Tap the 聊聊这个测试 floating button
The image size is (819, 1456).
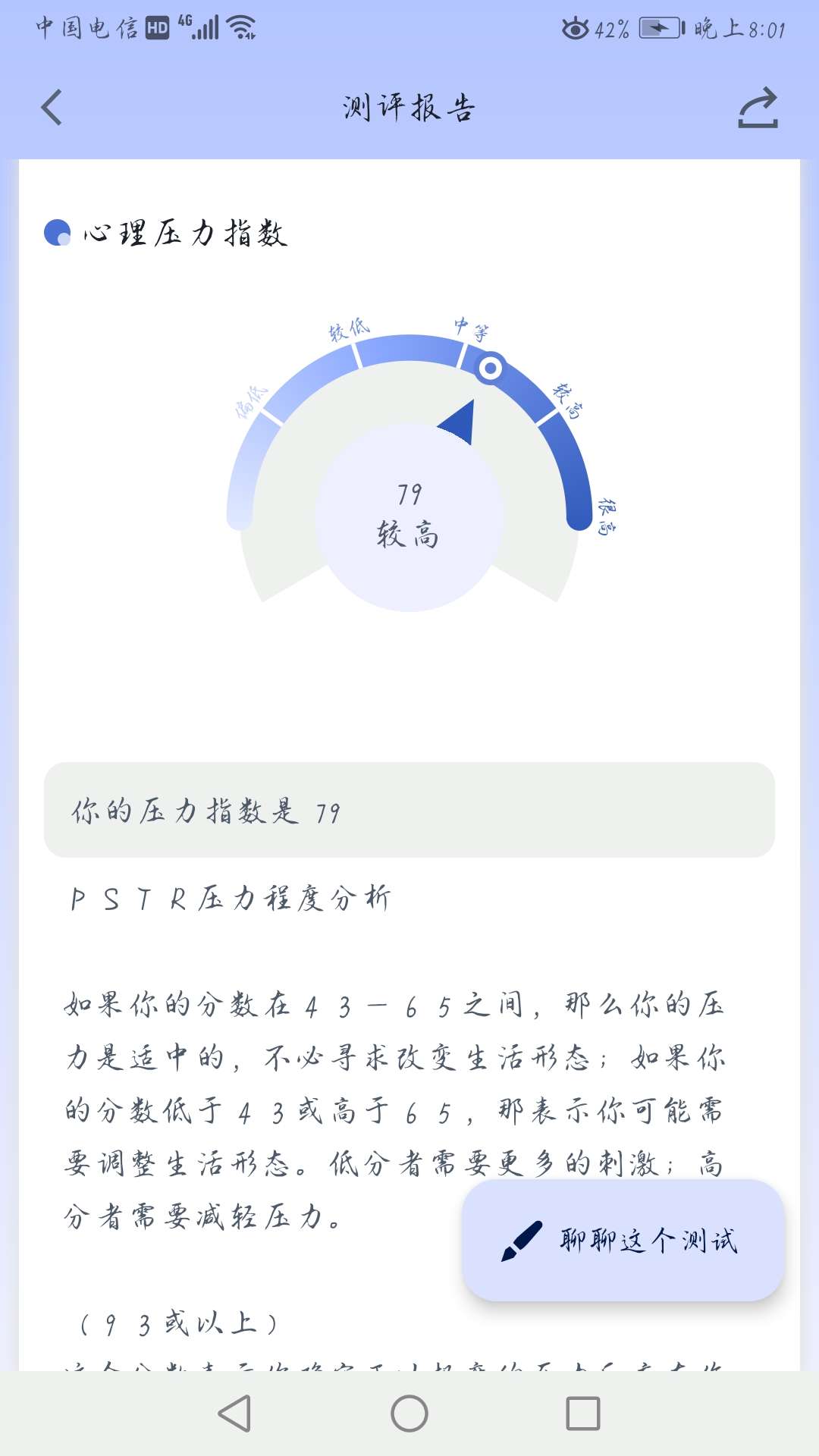pos(623,1241)
